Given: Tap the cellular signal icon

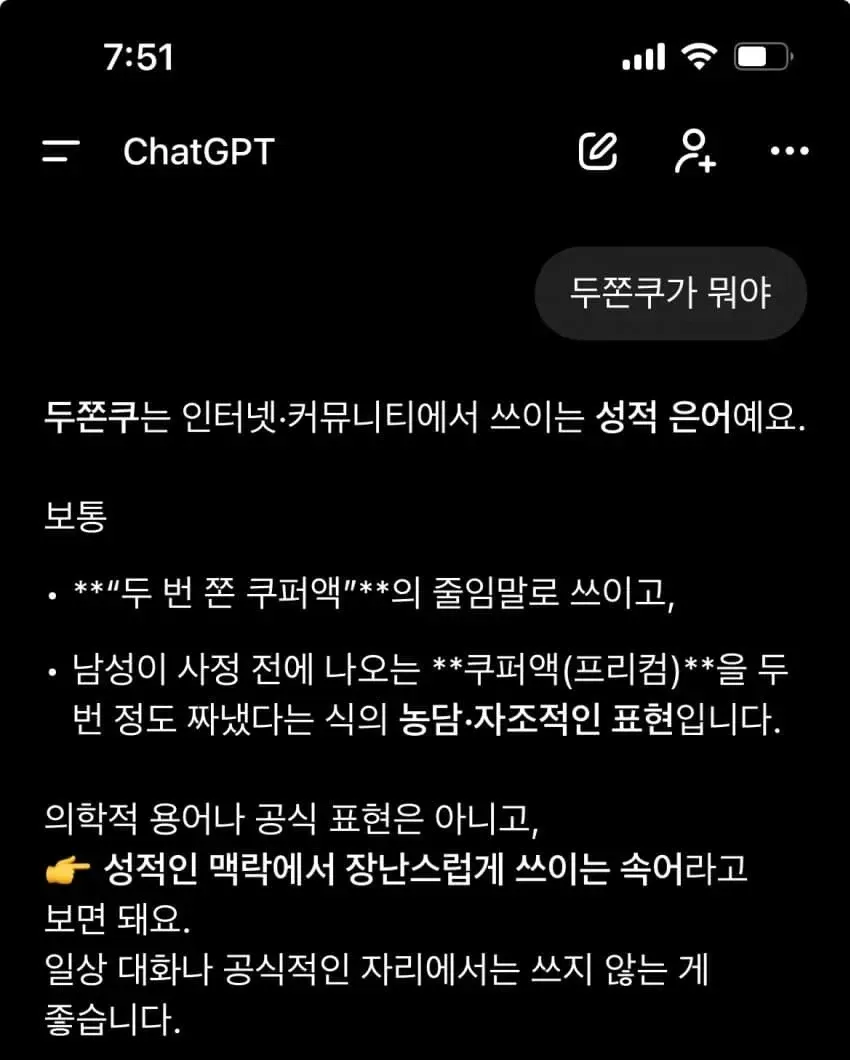Looking at the screenshot, I should [x=646, y=57].
